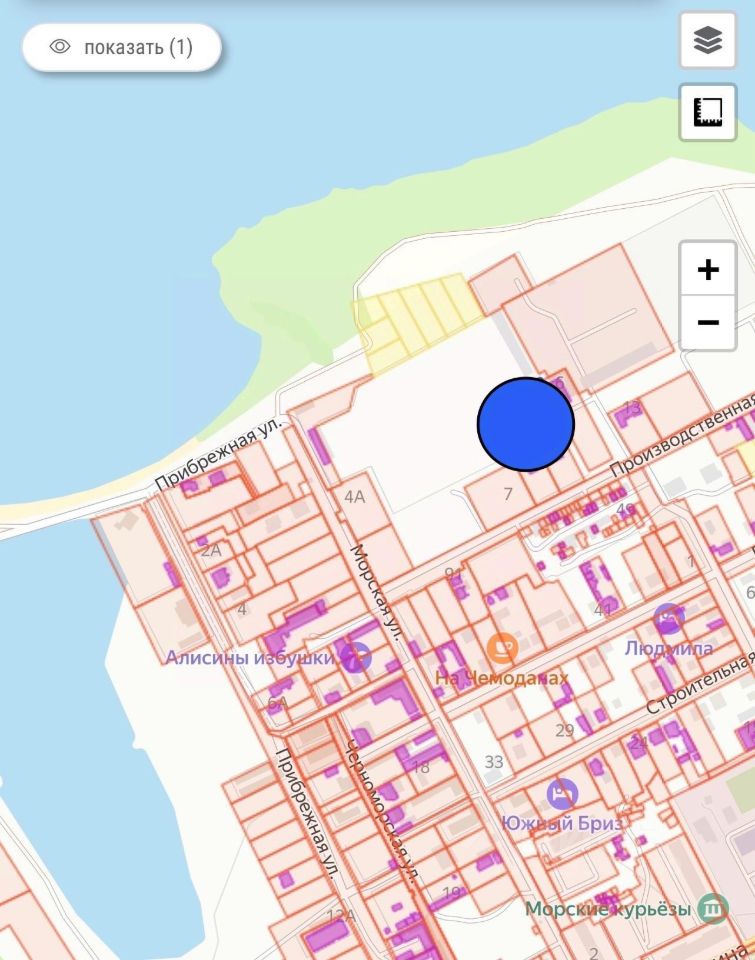
Task: Open the "На Чемоданах" cafe marker
Action: (502, 648)
